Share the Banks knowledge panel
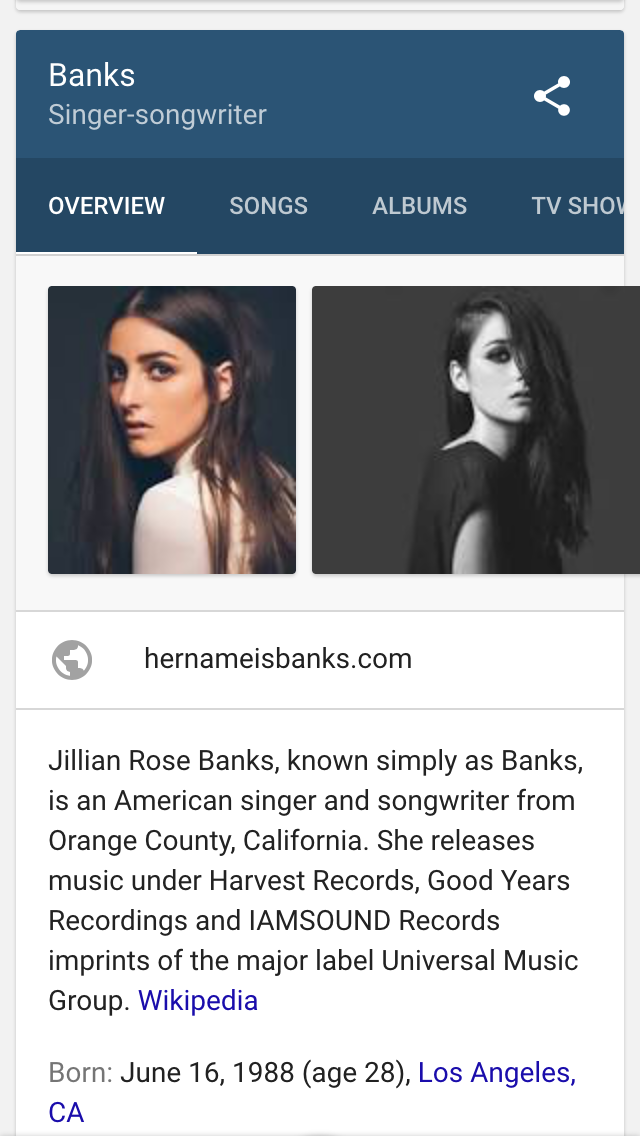This screenshot has height=1136, width=640. pyautogui.click(x=552, y=96)
